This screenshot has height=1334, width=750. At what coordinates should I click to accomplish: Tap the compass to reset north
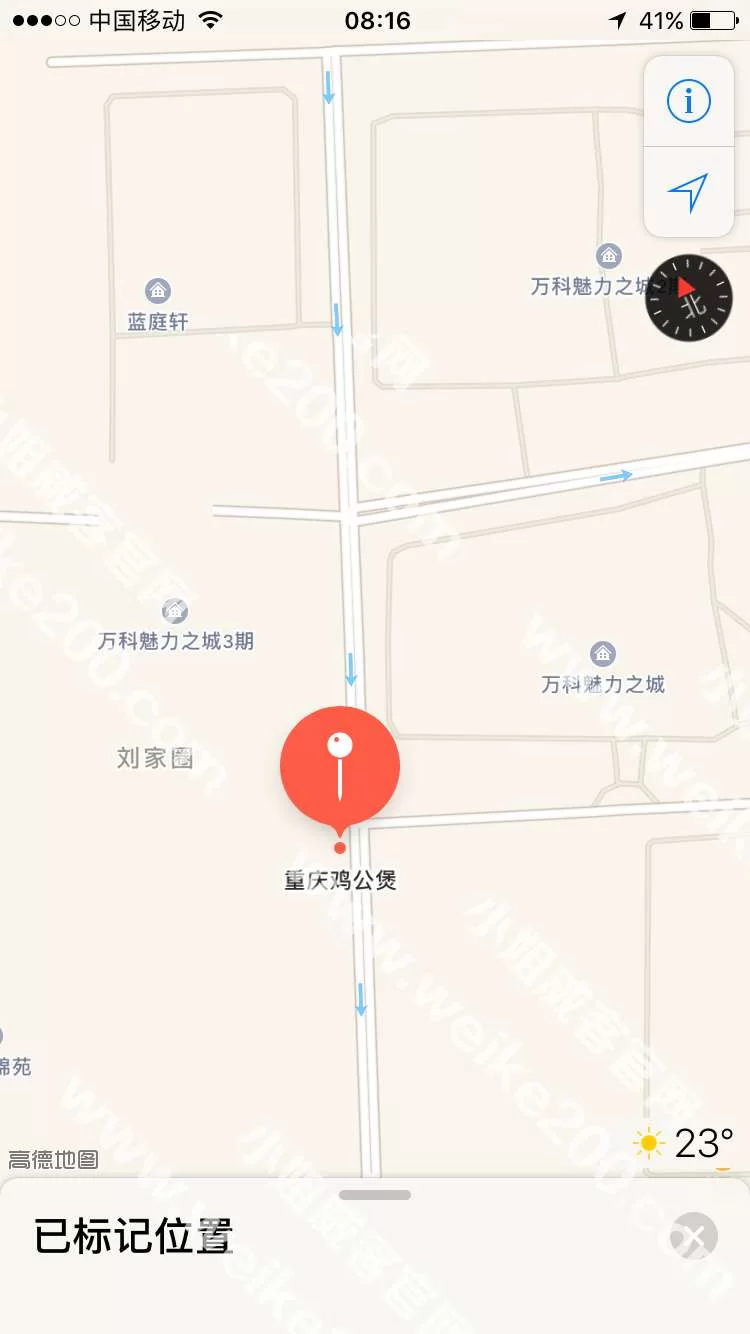(x=689, y=298)
